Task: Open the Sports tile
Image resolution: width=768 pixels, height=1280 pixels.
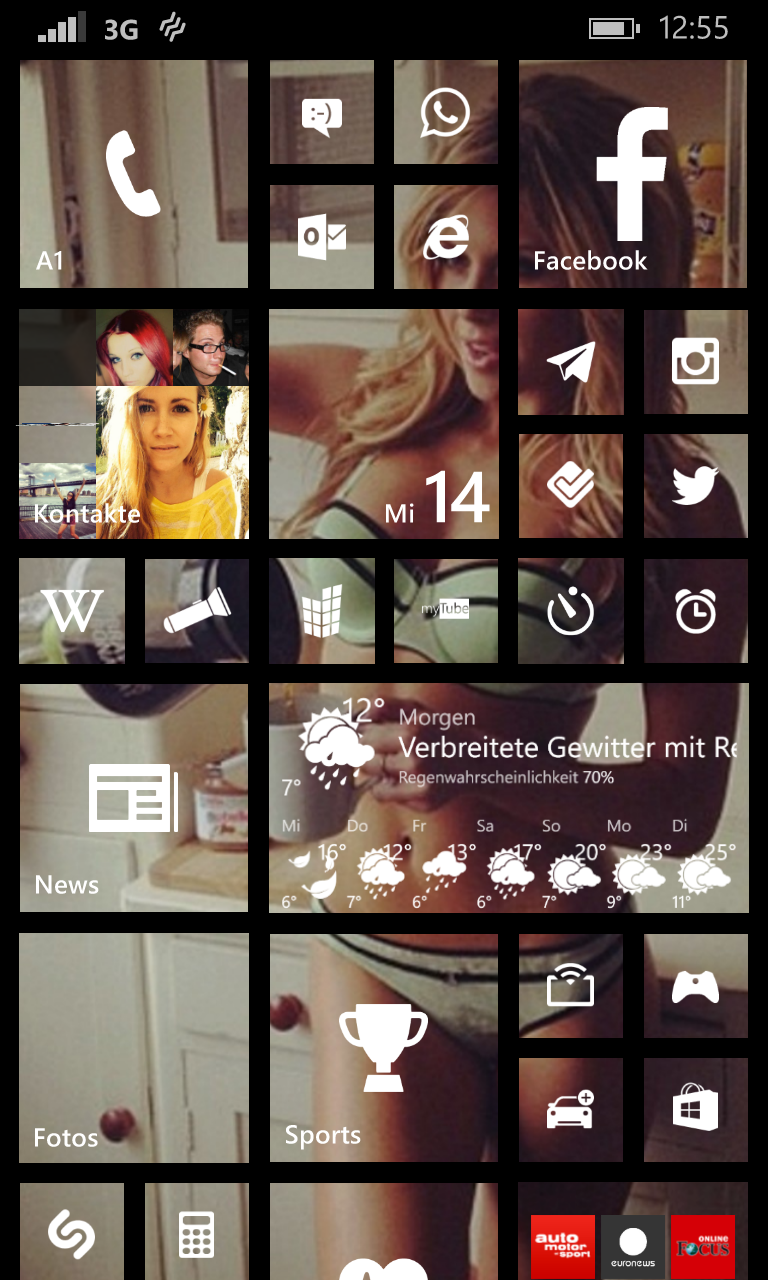Action: click(x=383, y=1047)
